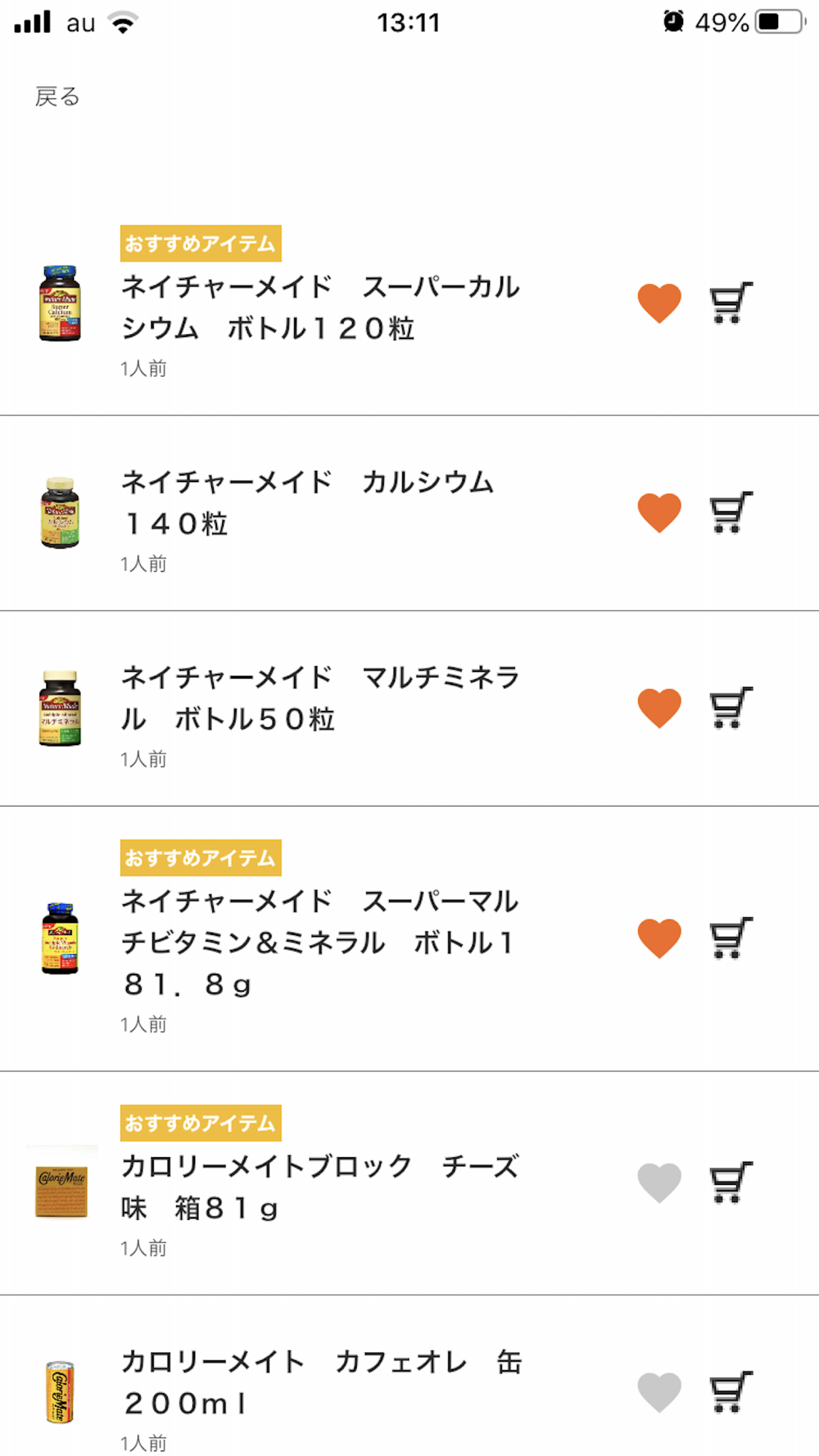Toggle heart on スーパーマルチビタミン&ミネラル
The image size is (819, 1456).
pos(659,938)
